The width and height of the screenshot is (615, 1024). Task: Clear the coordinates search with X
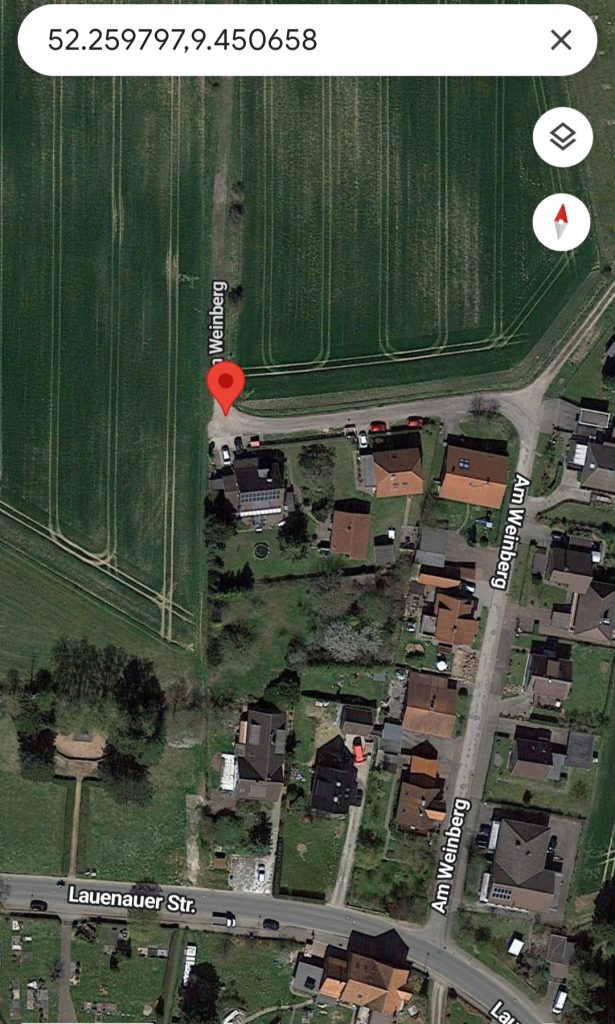coord(561,40)
